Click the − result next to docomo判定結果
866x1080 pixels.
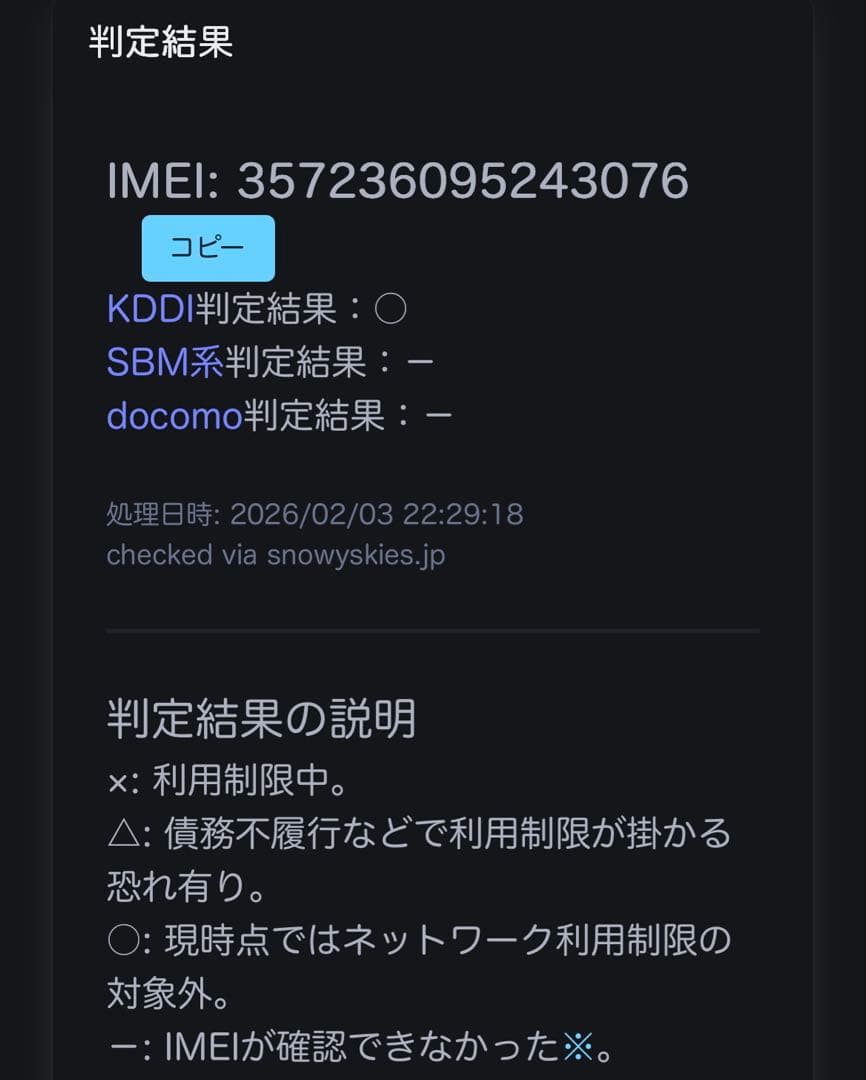[440, 415]
